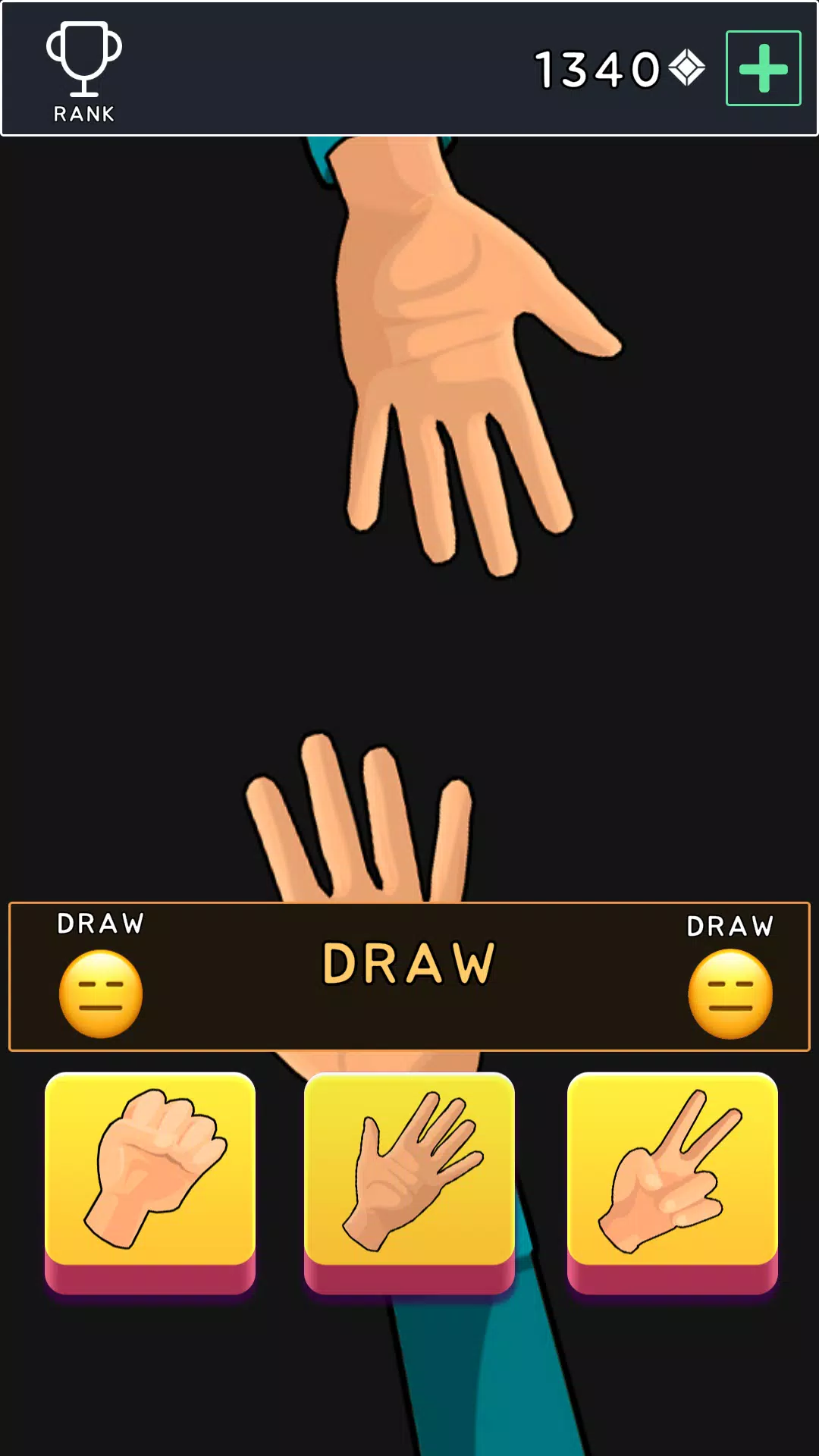This screenshot has height=1456, width=819.
Task: Select the scissors hand button
Action: pyautogui.click(x=672, y=1174)
